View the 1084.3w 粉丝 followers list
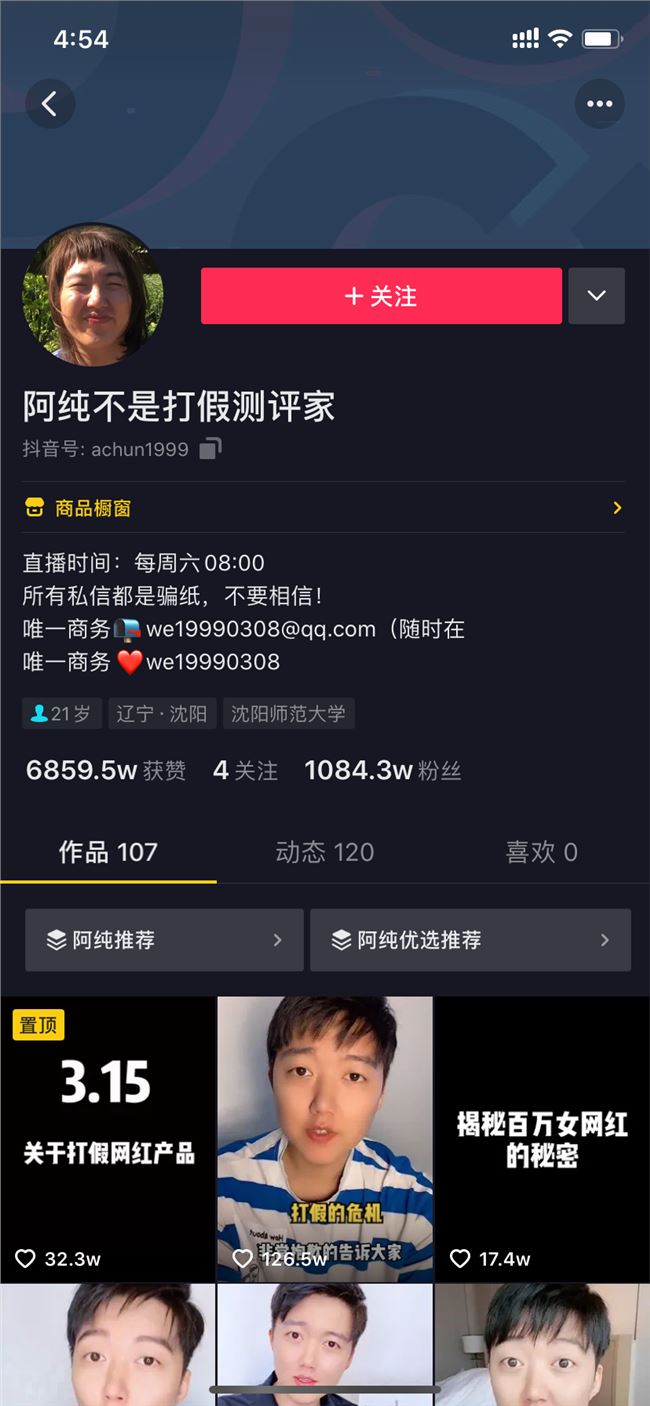 tap(383, 771)
